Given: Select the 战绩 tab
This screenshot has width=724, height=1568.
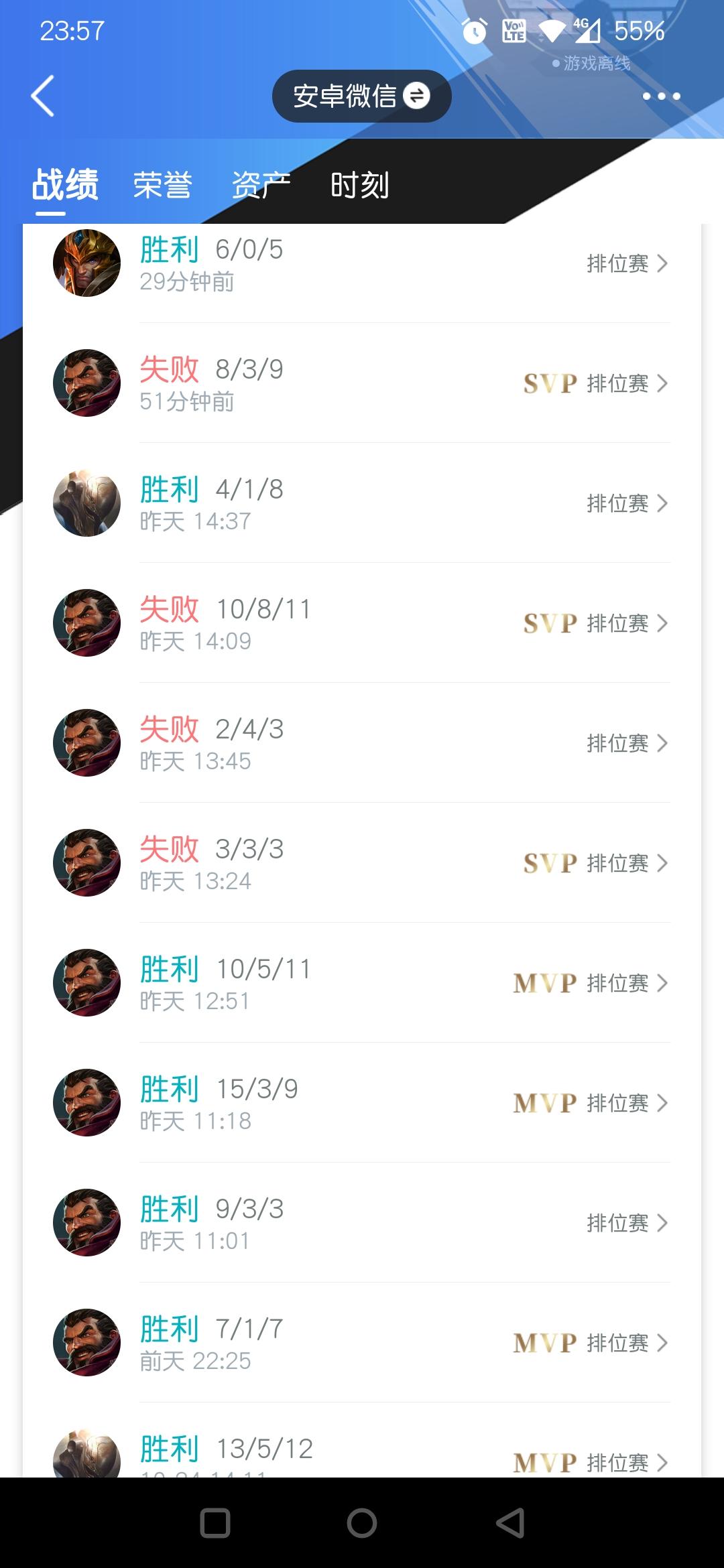Looking at the screenshot, I should pos(65,185).
